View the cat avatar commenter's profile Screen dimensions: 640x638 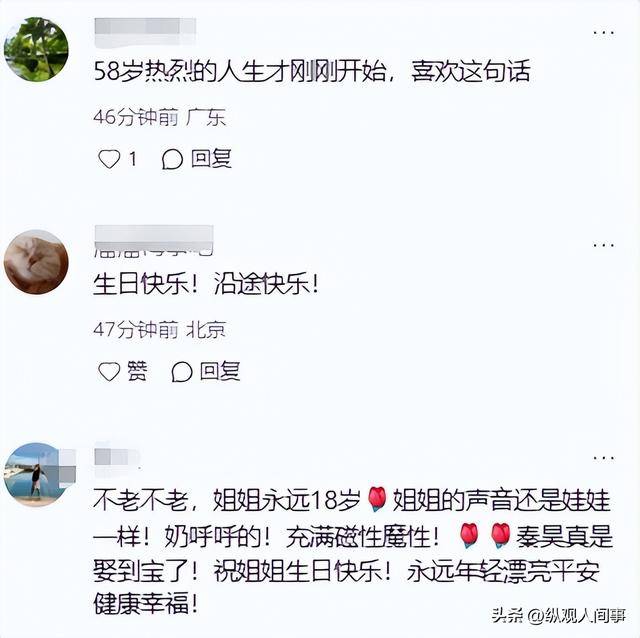pos(36,262)
